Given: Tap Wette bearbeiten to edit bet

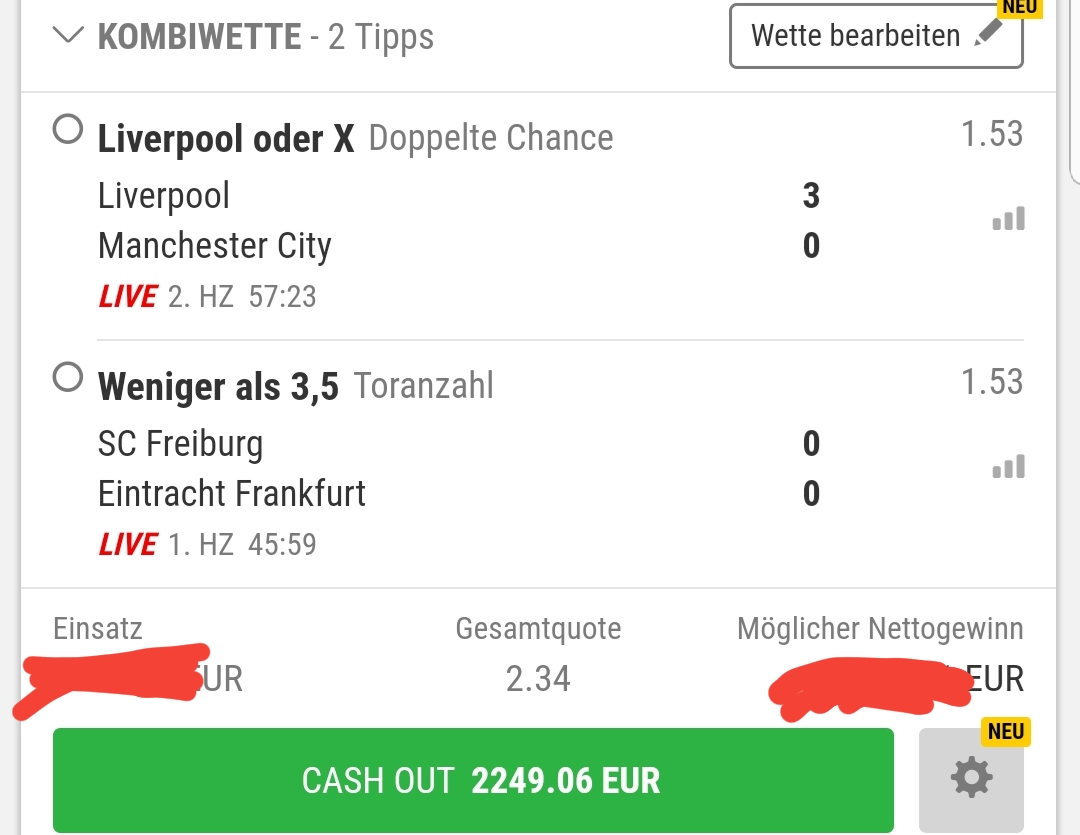Looking at the screenshot, I should (875, 36).
